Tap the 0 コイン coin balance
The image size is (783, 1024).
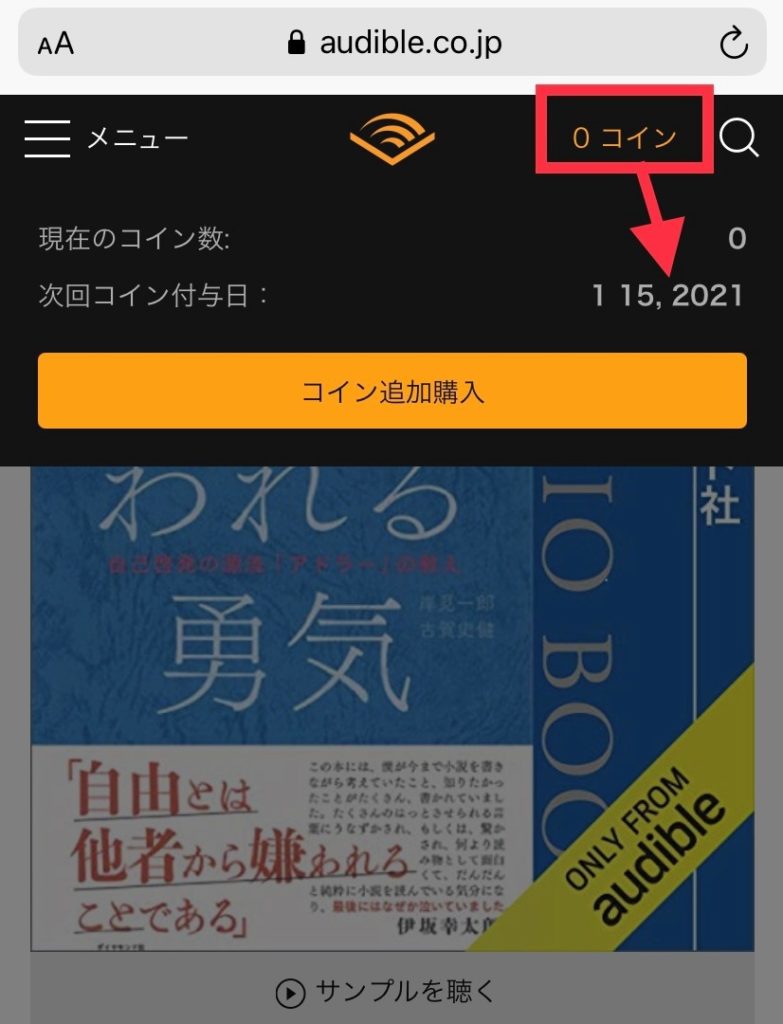click(624, 138)
